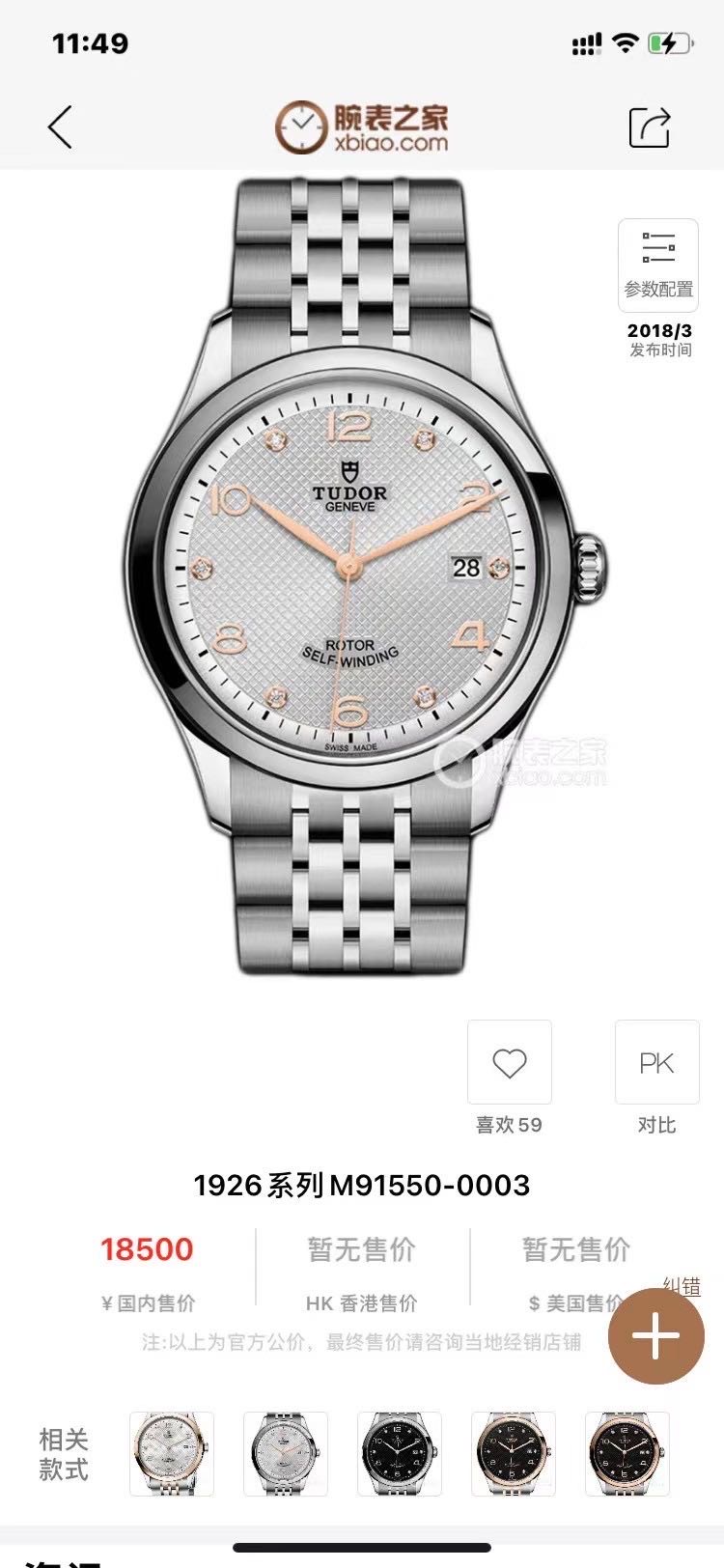724x1568 pixels.
Task: Open the 参数配置 specifications panel
Action: [658, 265]
